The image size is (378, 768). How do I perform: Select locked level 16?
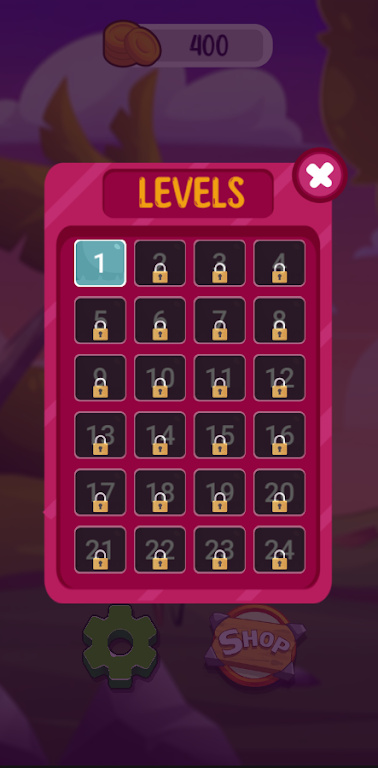pos(280,435)
